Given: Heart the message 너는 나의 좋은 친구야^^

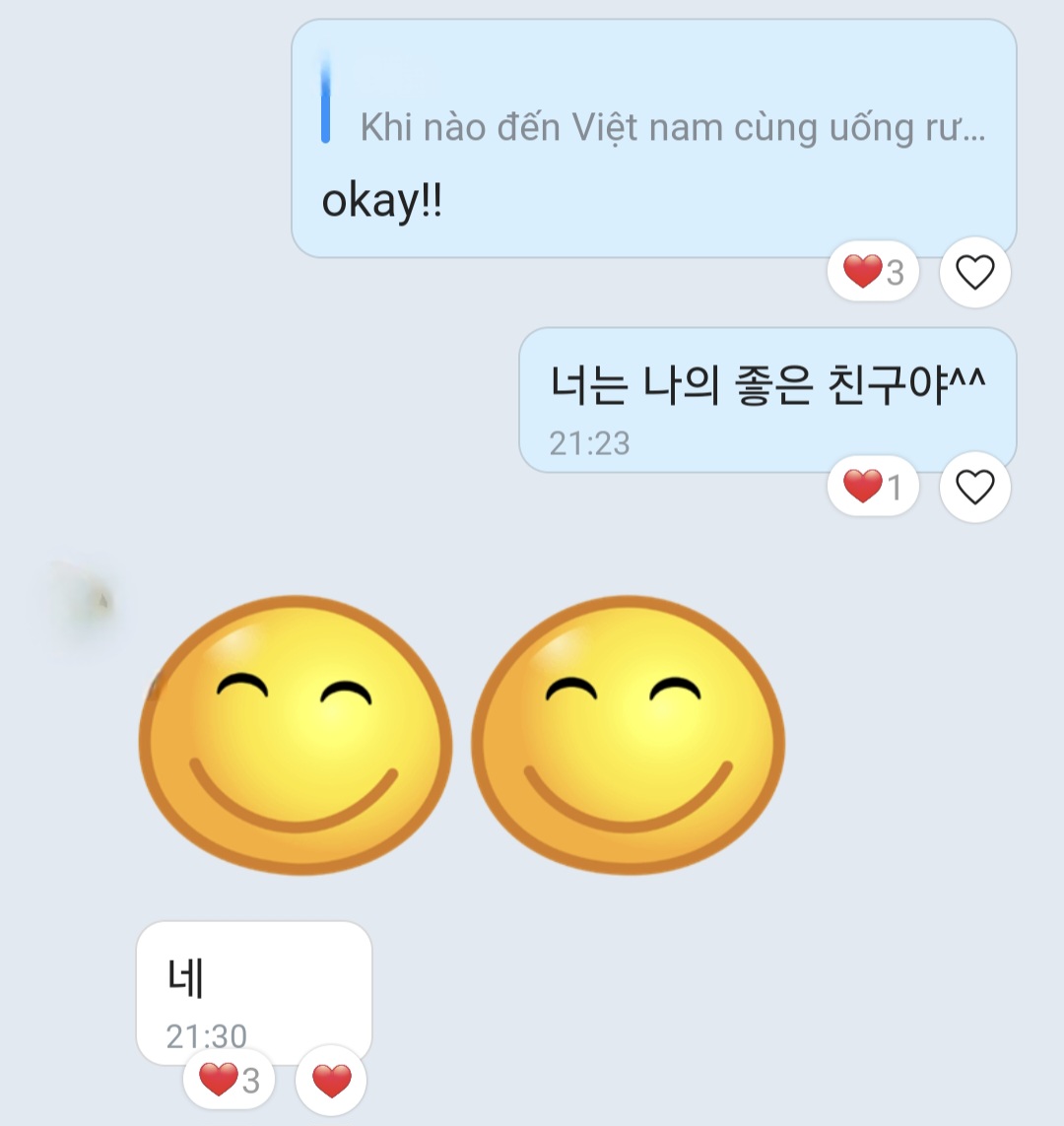Looking at the screenshot, I should click(975, 487).
